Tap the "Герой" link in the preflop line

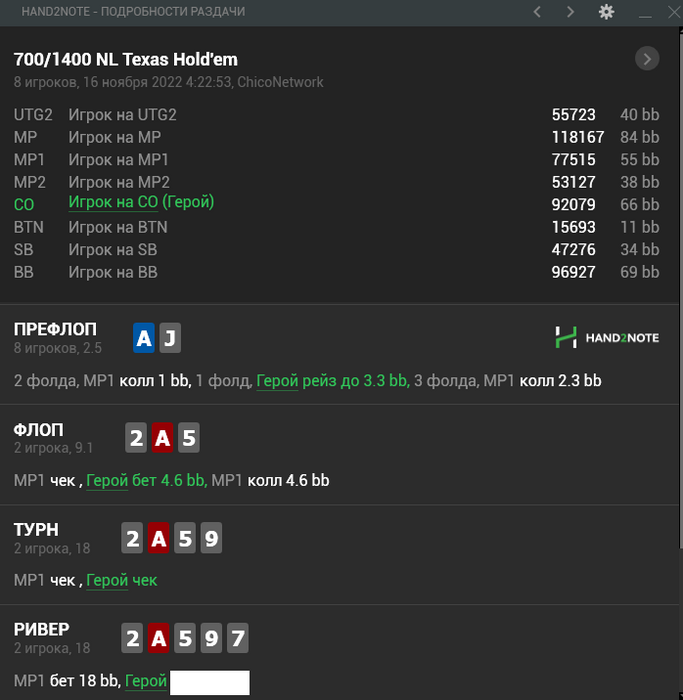(x=277, y=381)
